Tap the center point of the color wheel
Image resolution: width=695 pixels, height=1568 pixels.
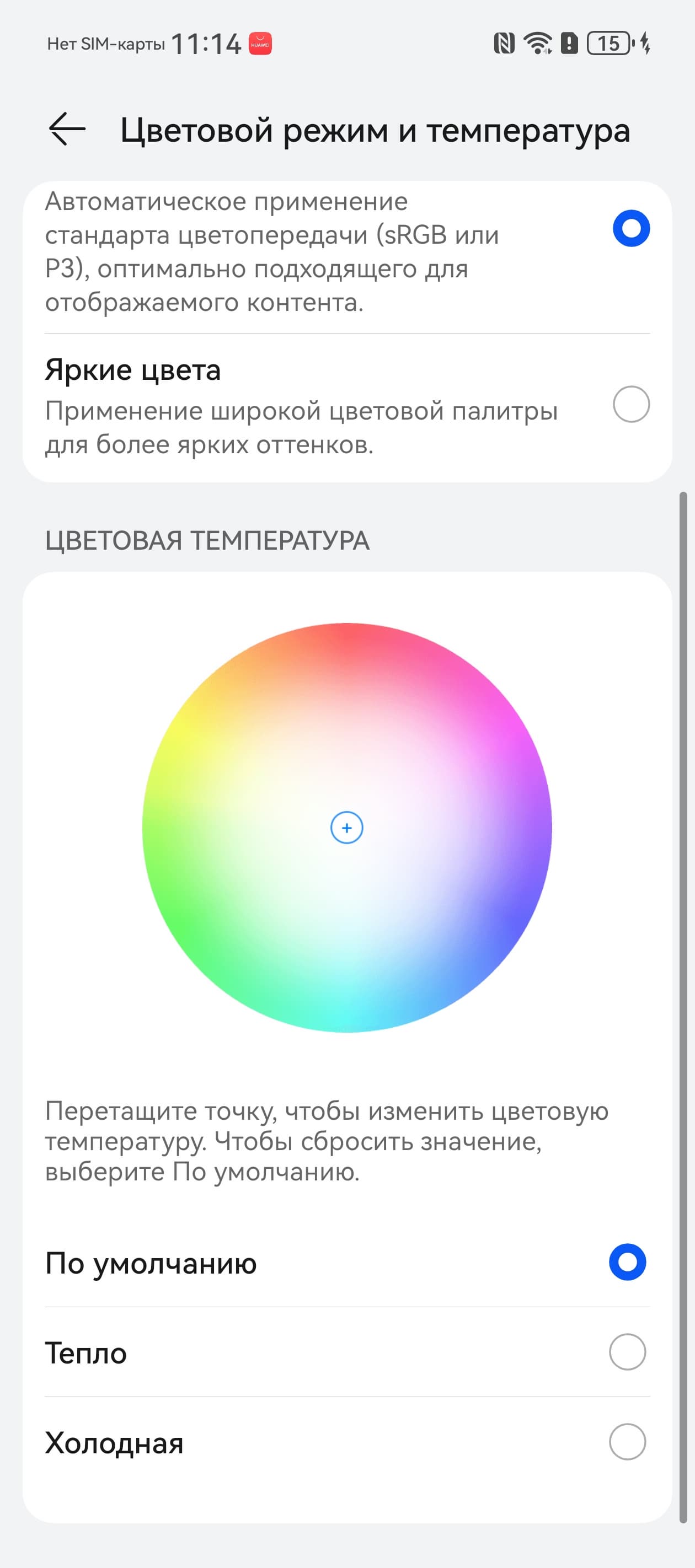346,828
